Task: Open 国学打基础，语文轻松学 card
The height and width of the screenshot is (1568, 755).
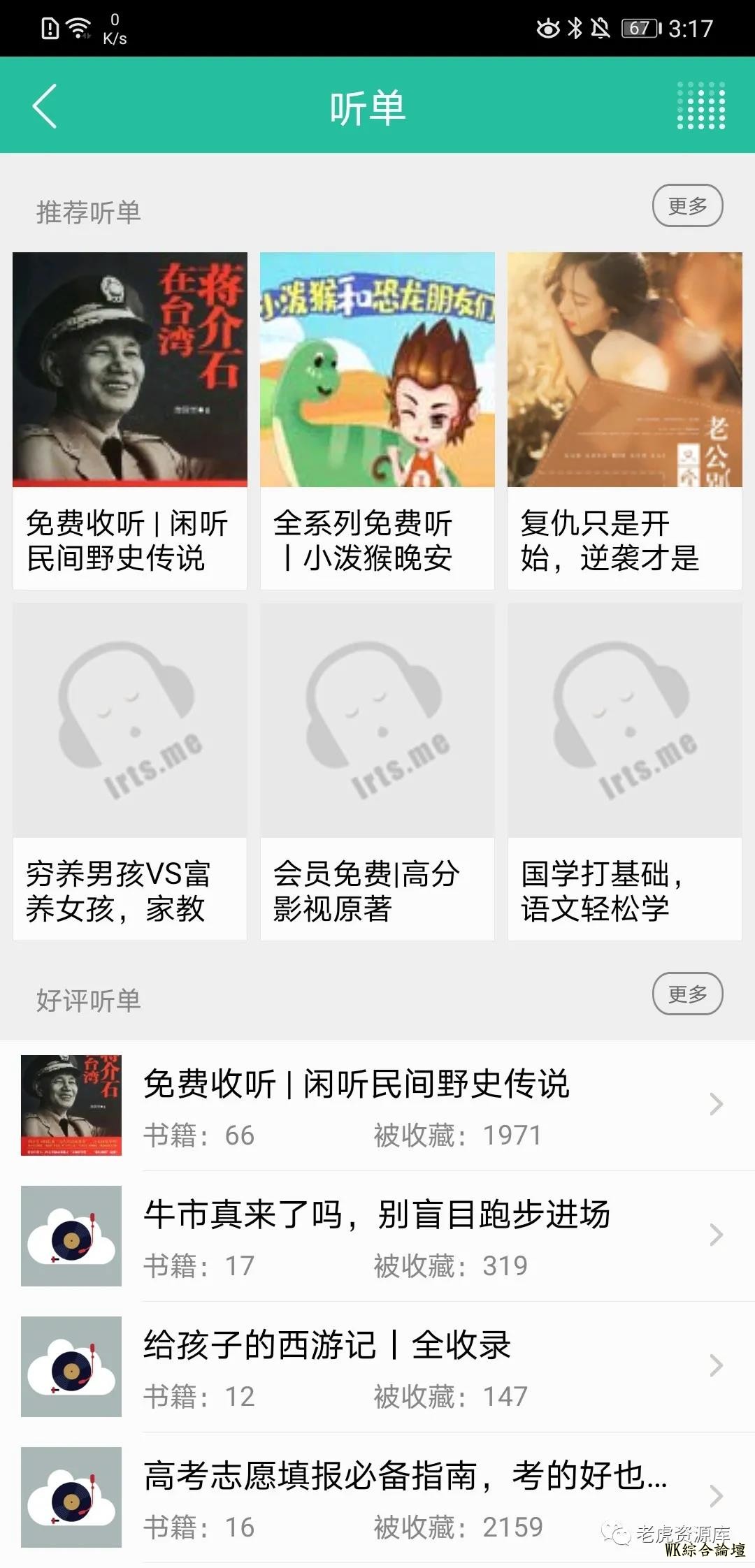Action: (624, 771)
